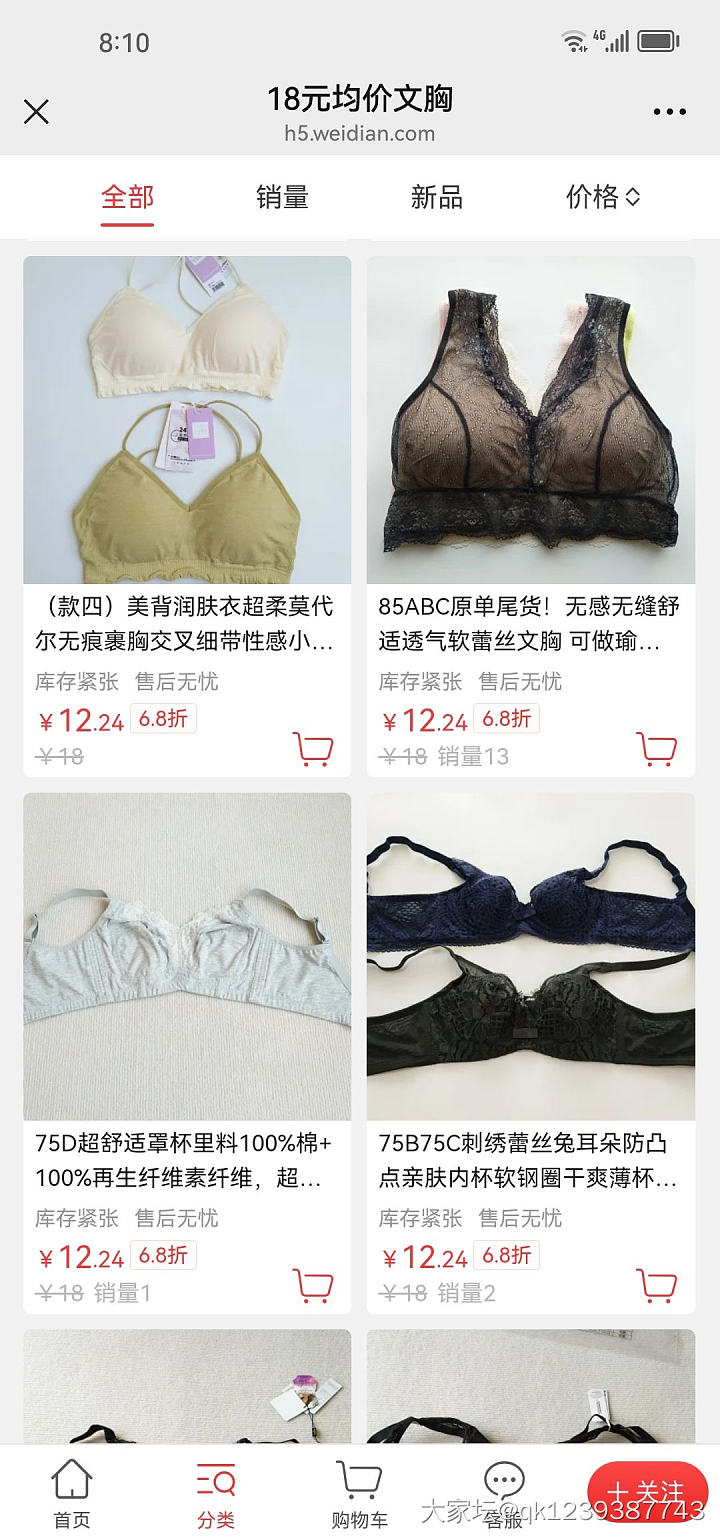720x1540 pixels.
Task: Add the black lace bra to cart
Action: click(657, 748)
